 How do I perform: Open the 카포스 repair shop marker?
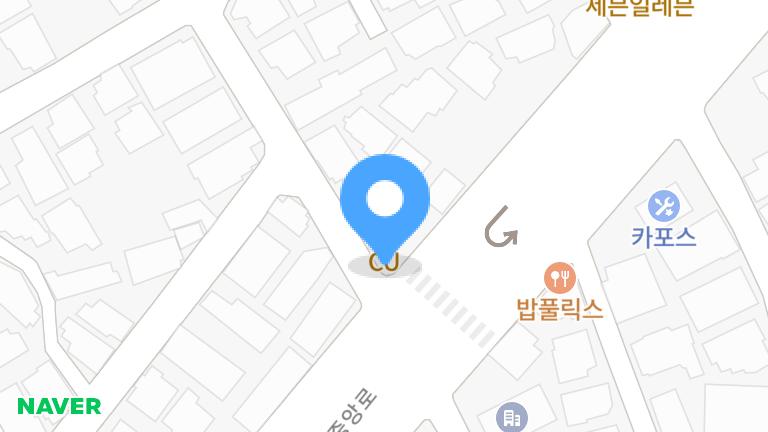pos(663,207)
